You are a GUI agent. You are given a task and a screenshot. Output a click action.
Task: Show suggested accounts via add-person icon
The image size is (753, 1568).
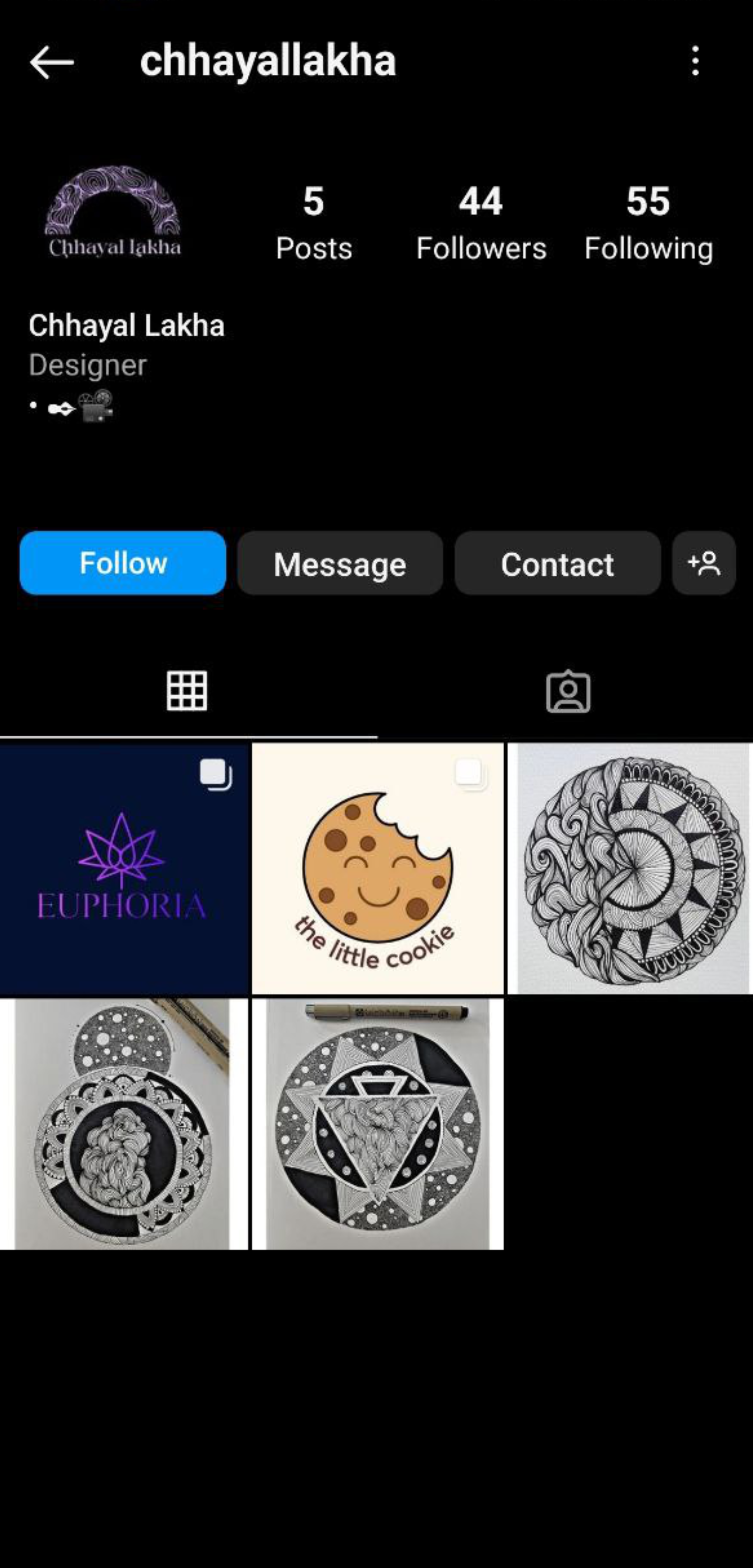point(704,563)
